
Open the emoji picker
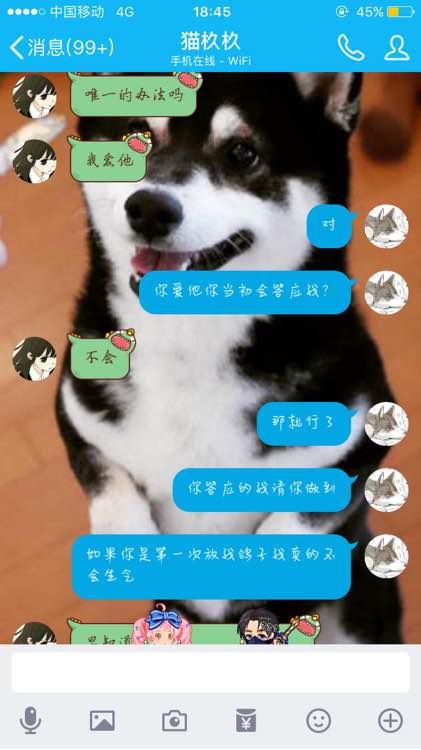click(319, 720)
